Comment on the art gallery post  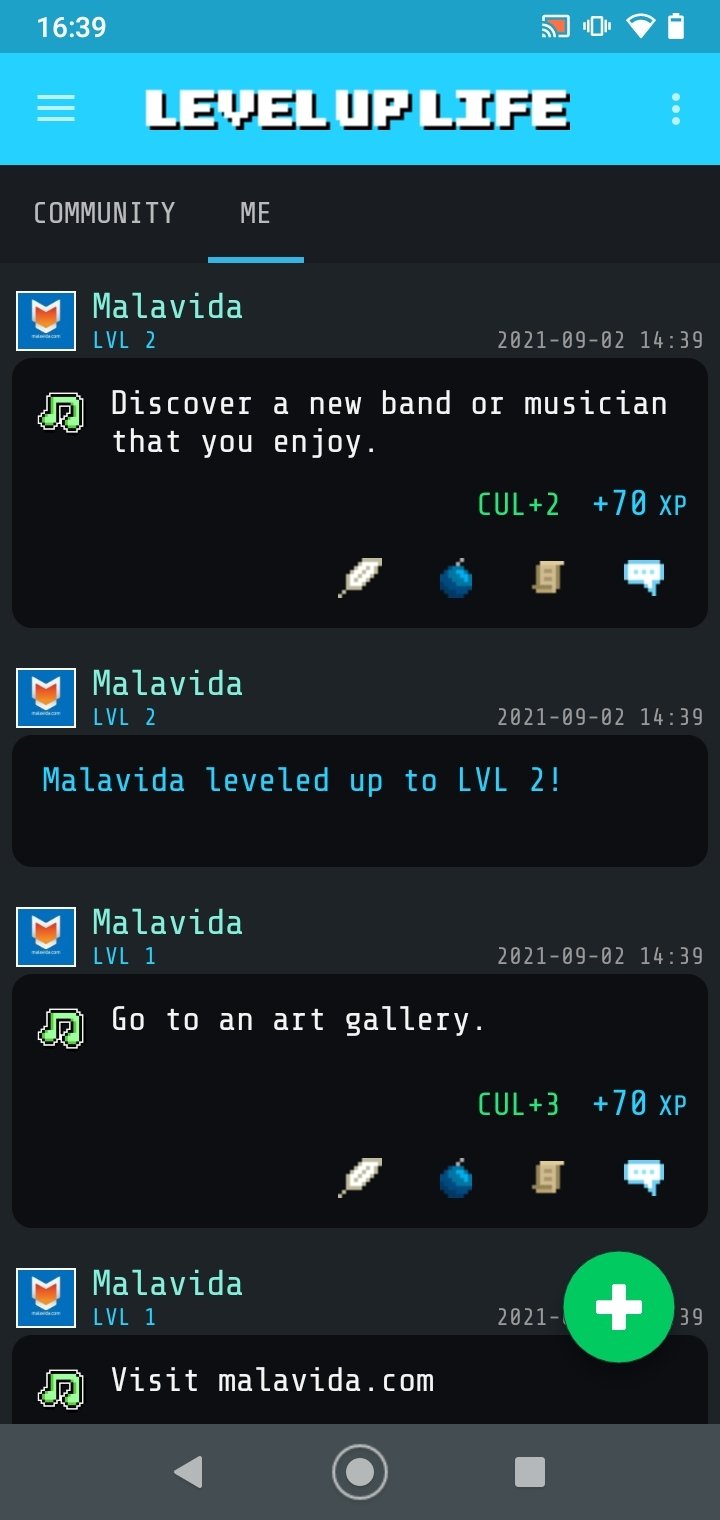point(644,1177)
